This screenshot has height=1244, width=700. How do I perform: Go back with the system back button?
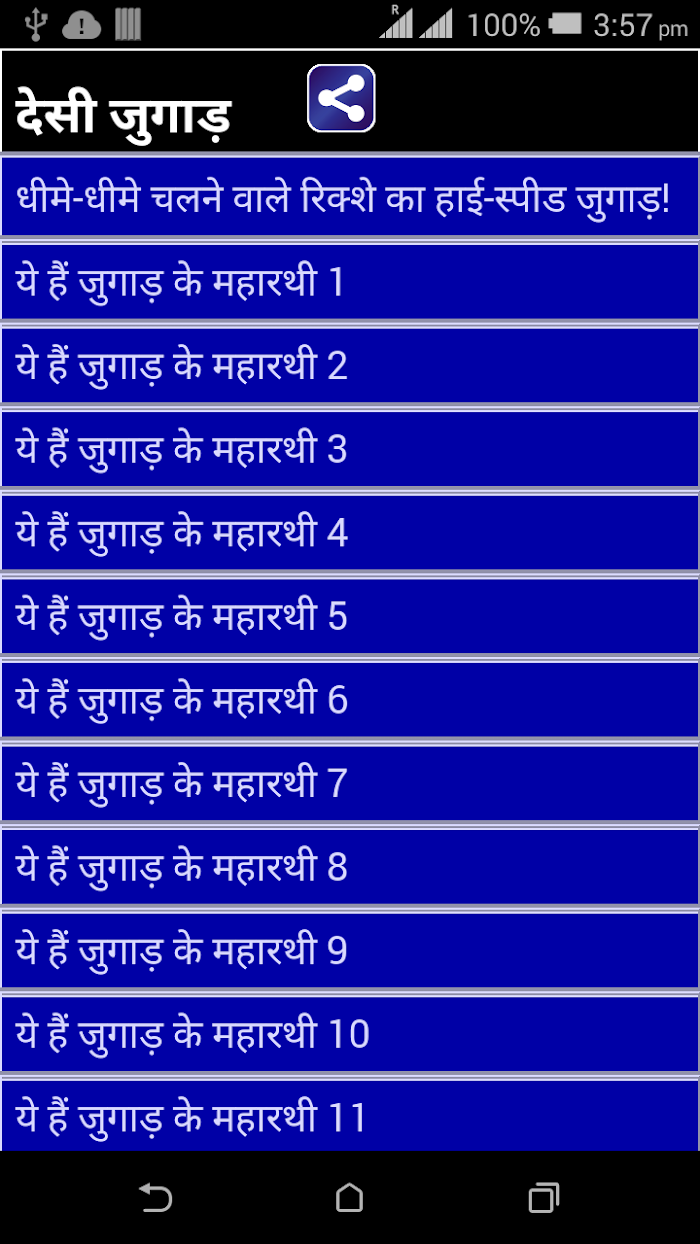coord(155,1197)
